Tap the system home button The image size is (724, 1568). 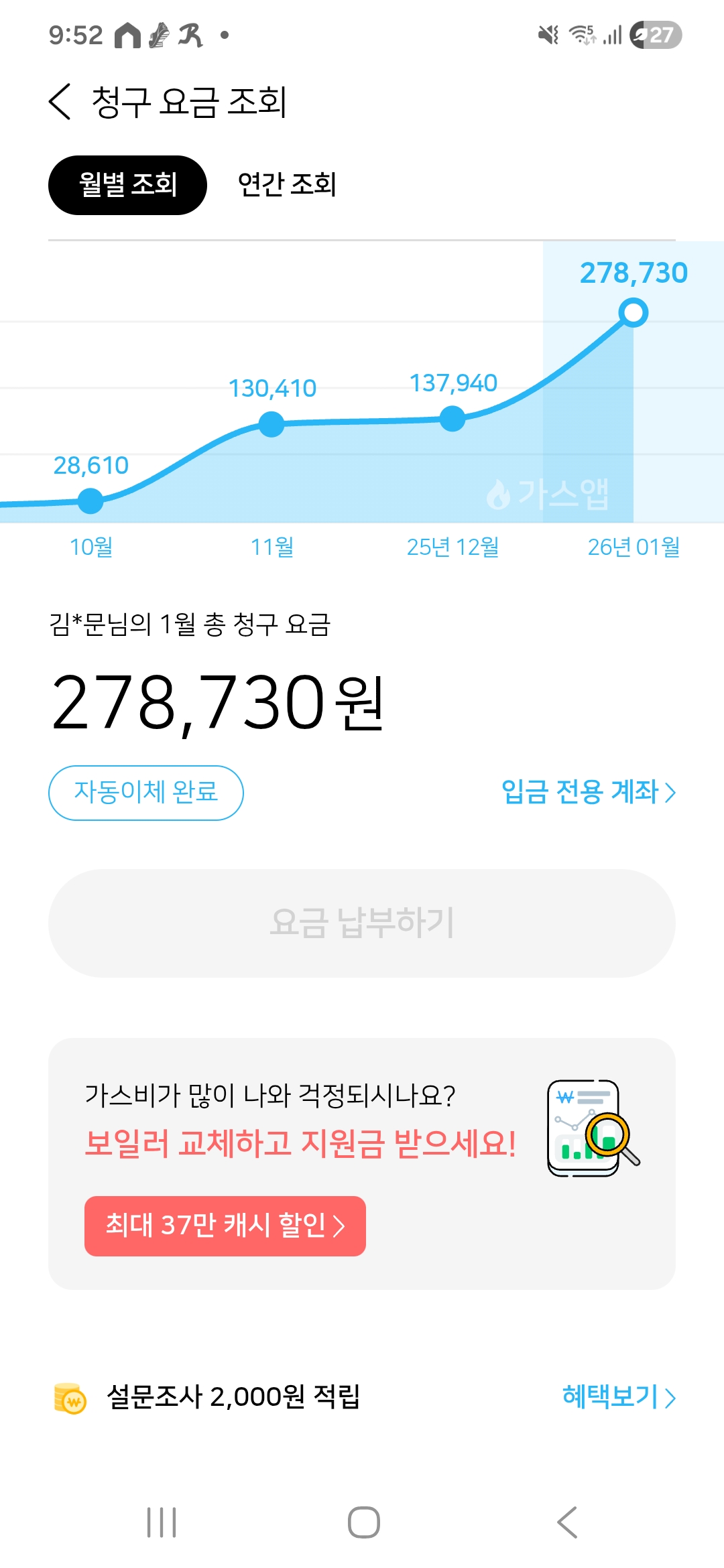coord(363,1522)
